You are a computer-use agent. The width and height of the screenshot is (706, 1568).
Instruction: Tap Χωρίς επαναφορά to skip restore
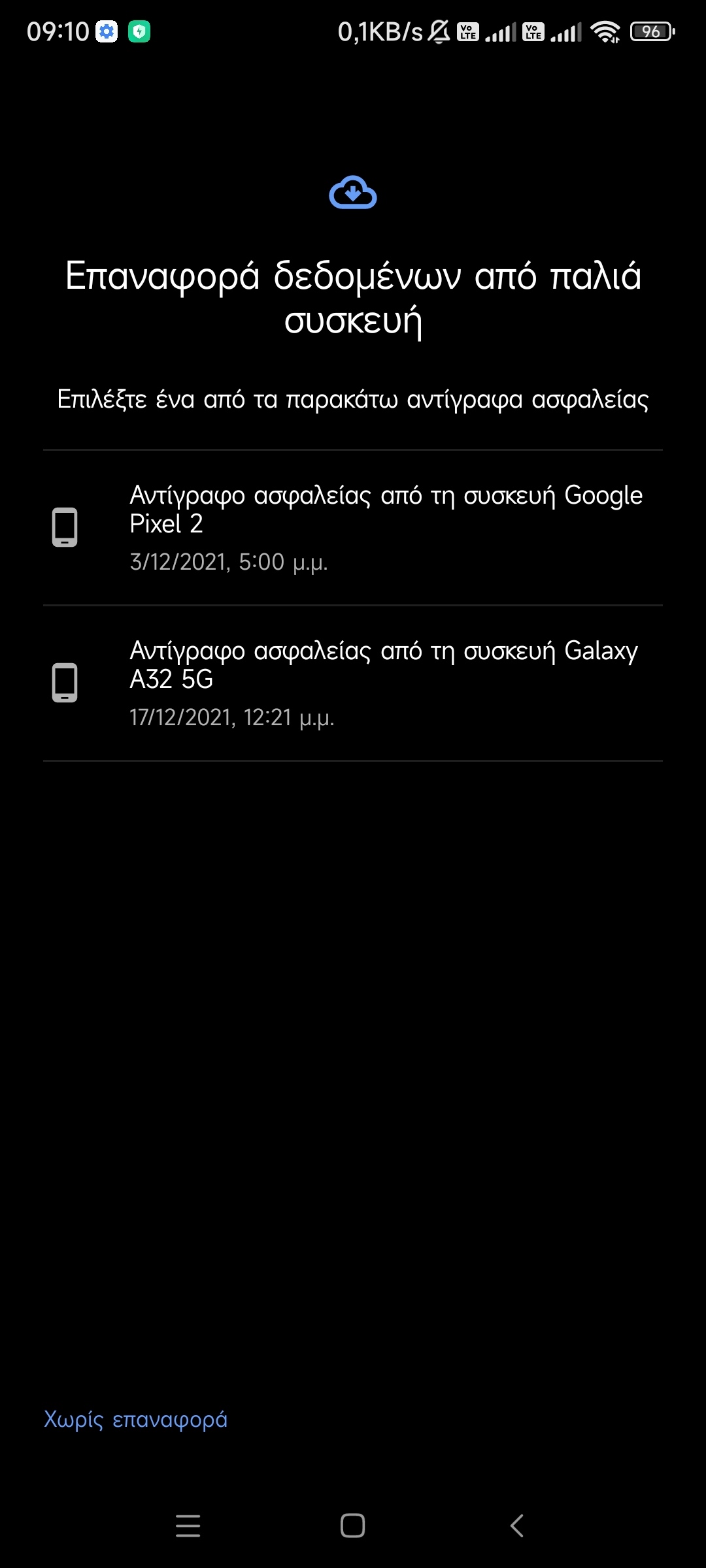pos(135,1419)
